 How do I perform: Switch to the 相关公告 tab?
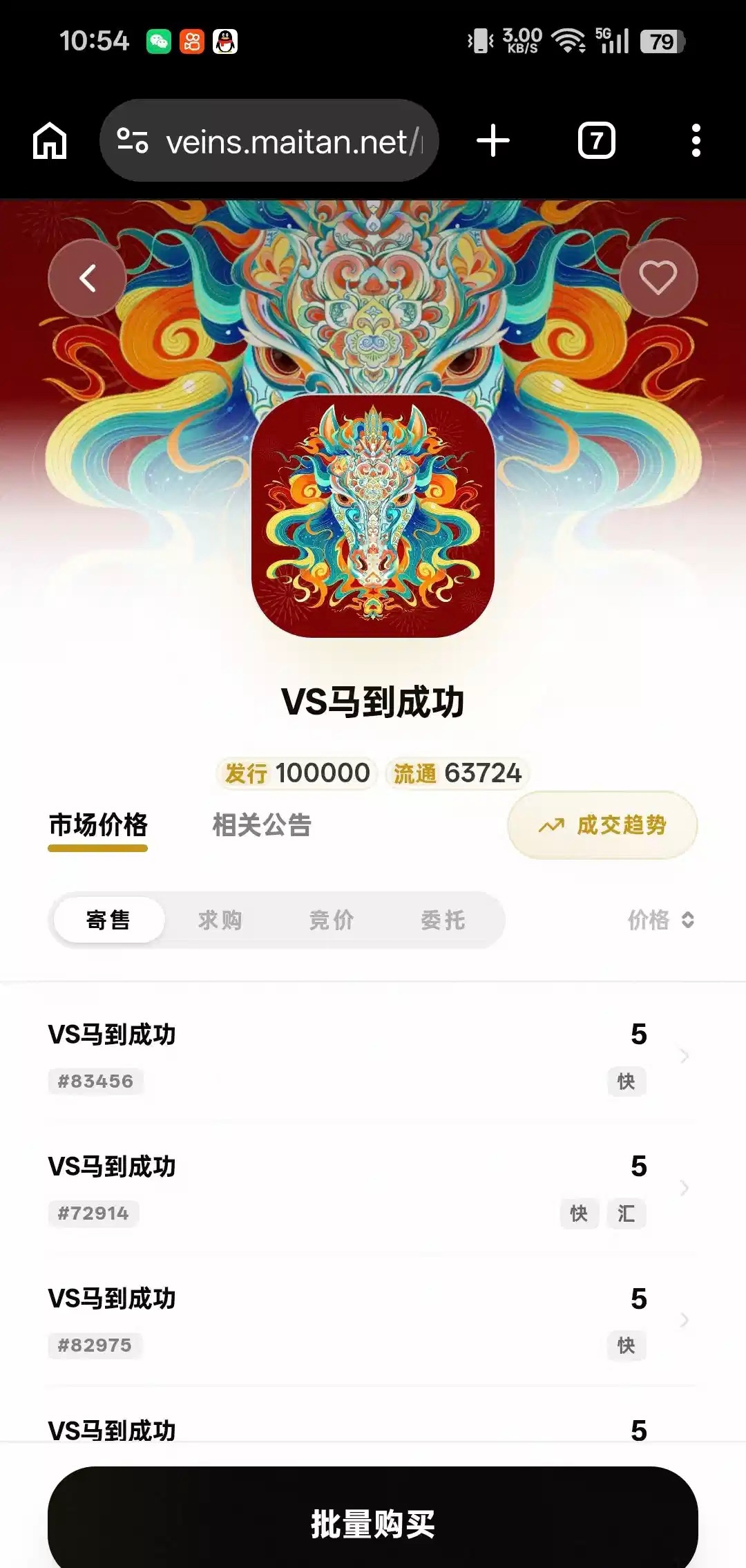pos(261,825)
